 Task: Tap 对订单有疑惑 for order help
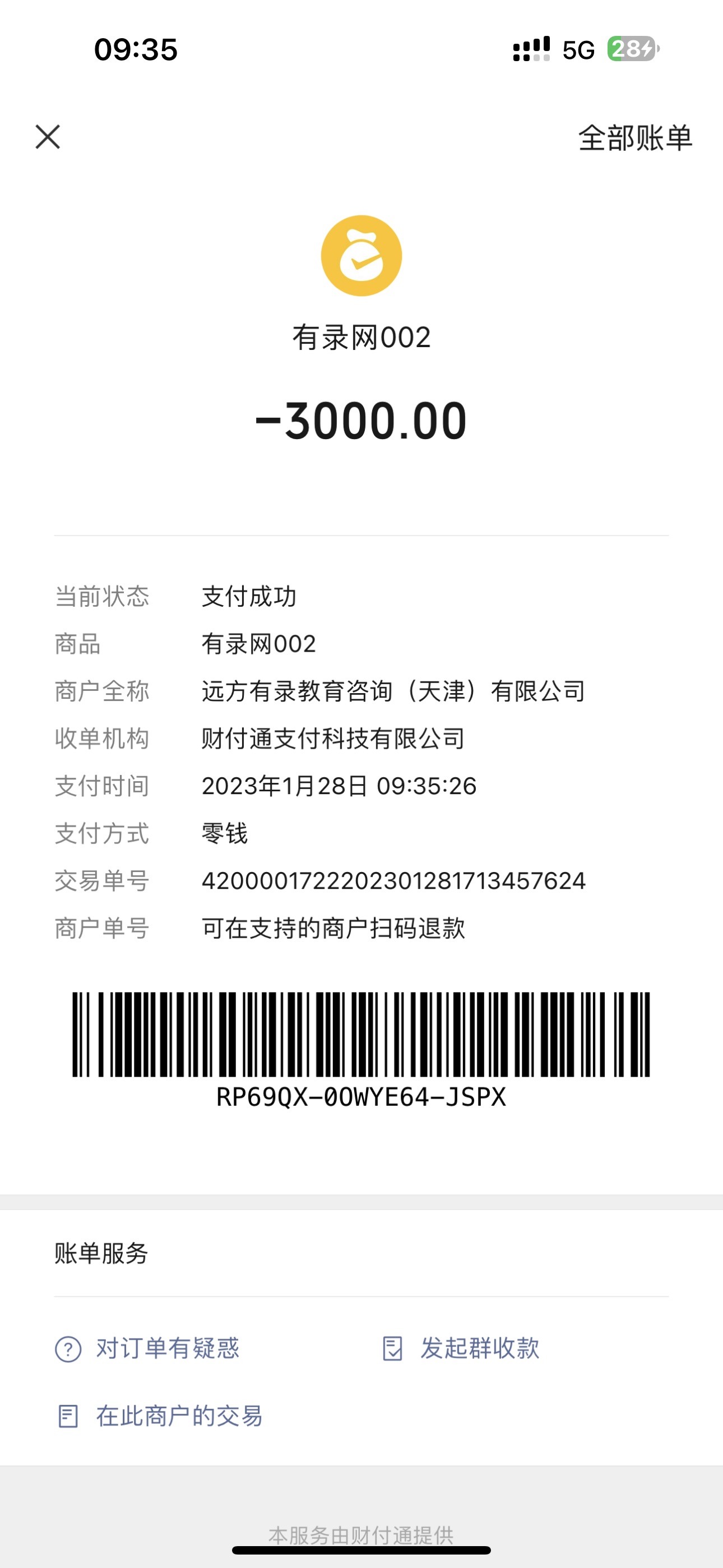[148, 1348]
